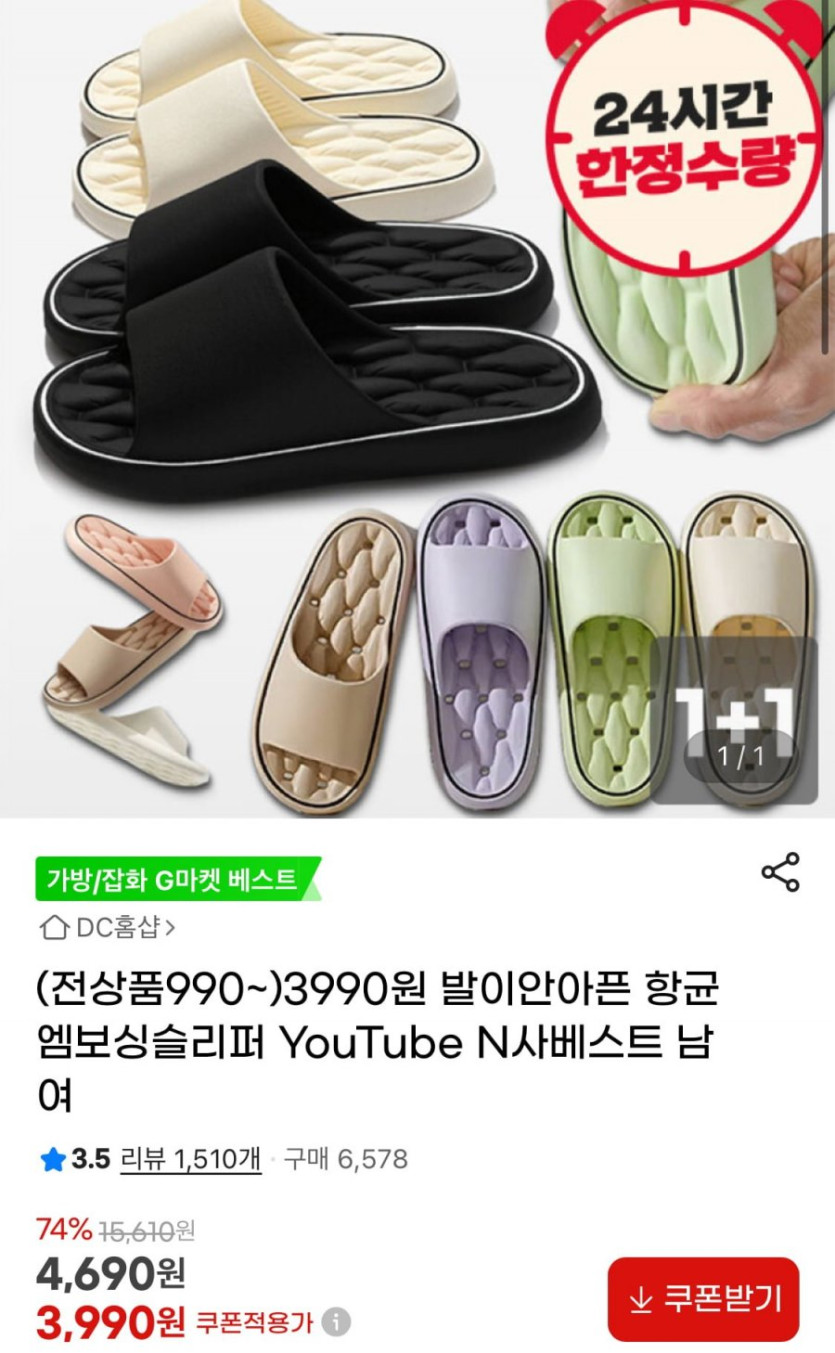Open the 쿠폰적용가 info icon
The image size is (835, 1353).
337,1323
